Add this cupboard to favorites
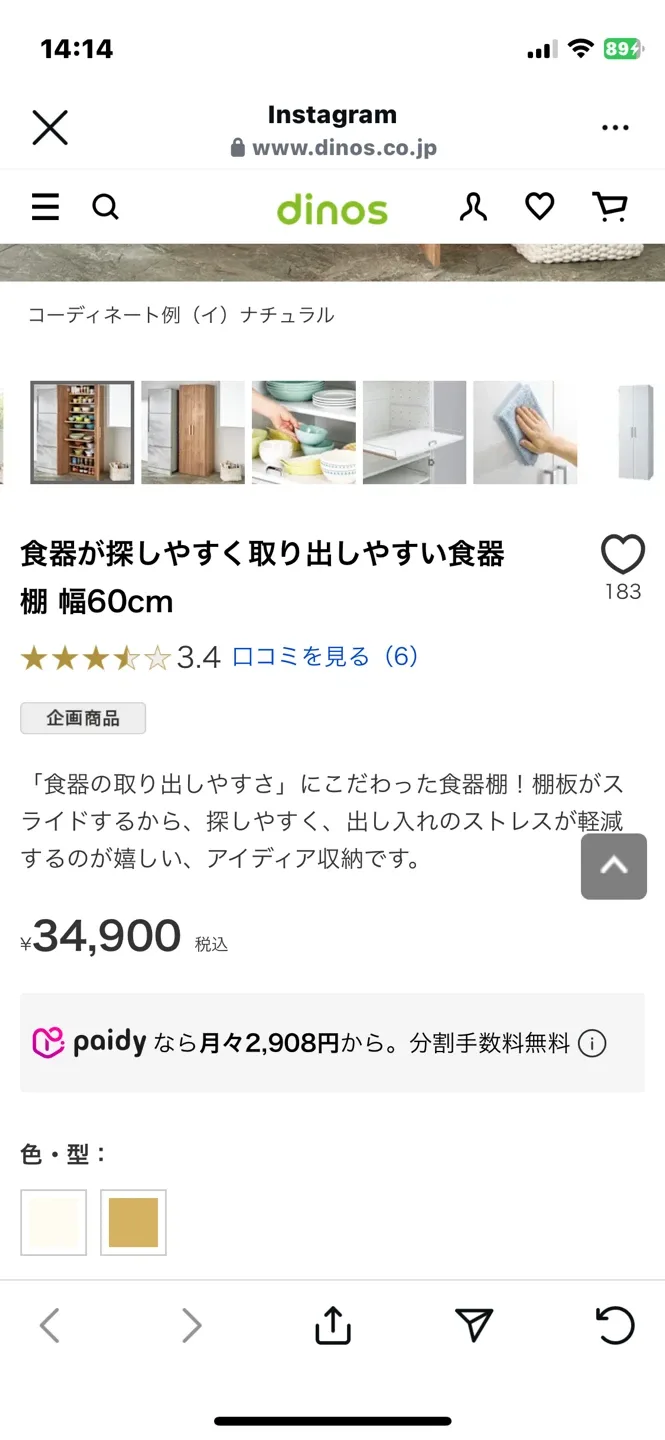665x1440 pixels. [x=622, y=555]
